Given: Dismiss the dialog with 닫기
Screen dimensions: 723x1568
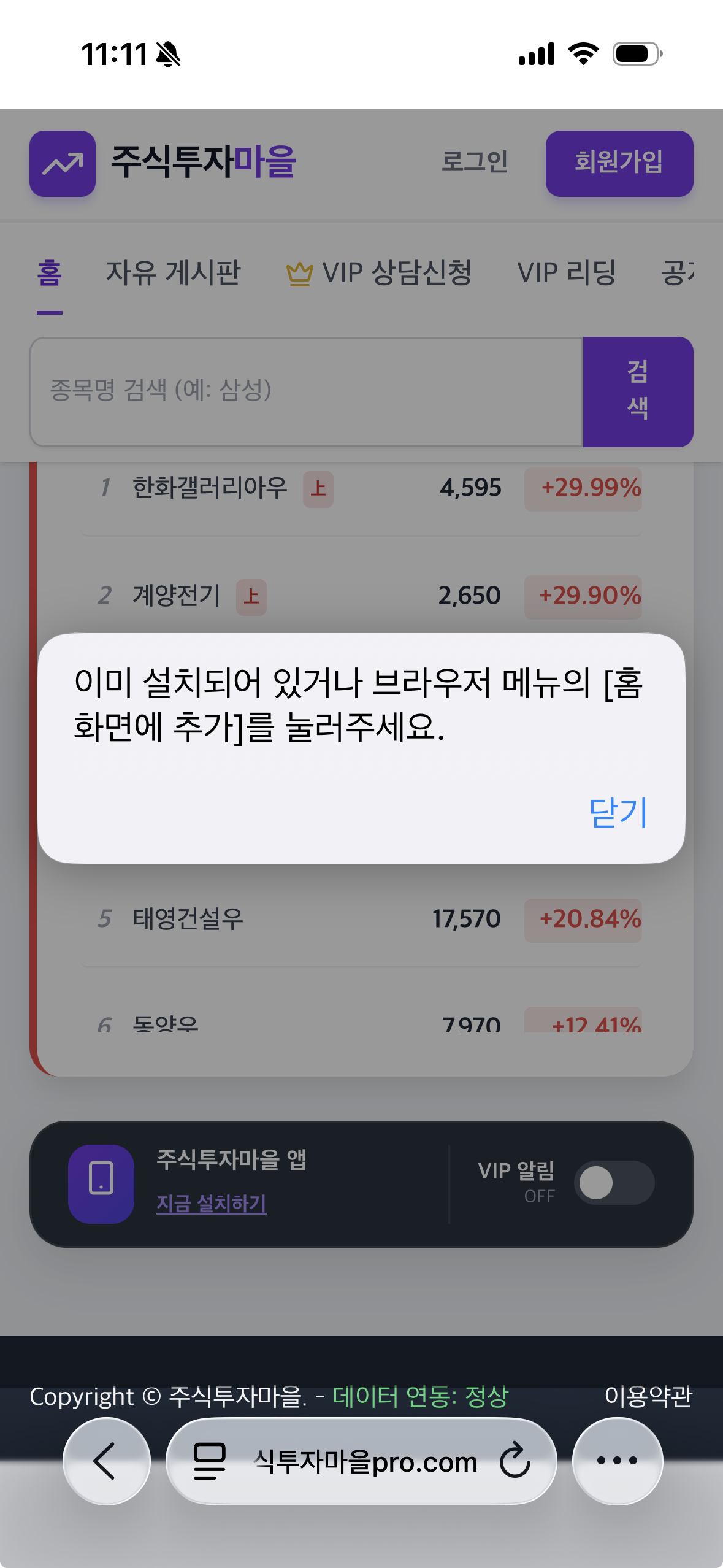Looking at the screenshot, I should [x=618, y=812].
